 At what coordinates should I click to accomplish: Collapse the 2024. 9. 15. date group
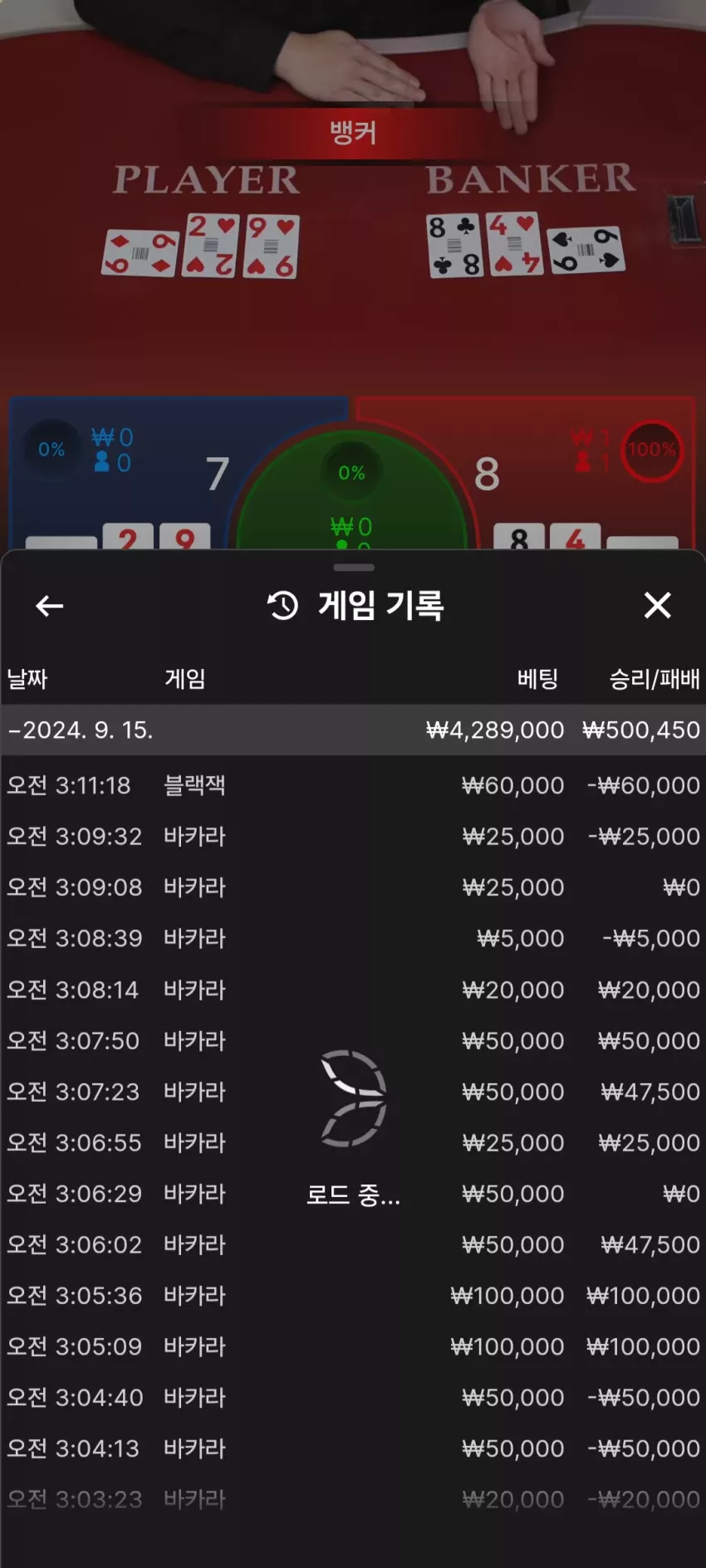coord(353,730)
